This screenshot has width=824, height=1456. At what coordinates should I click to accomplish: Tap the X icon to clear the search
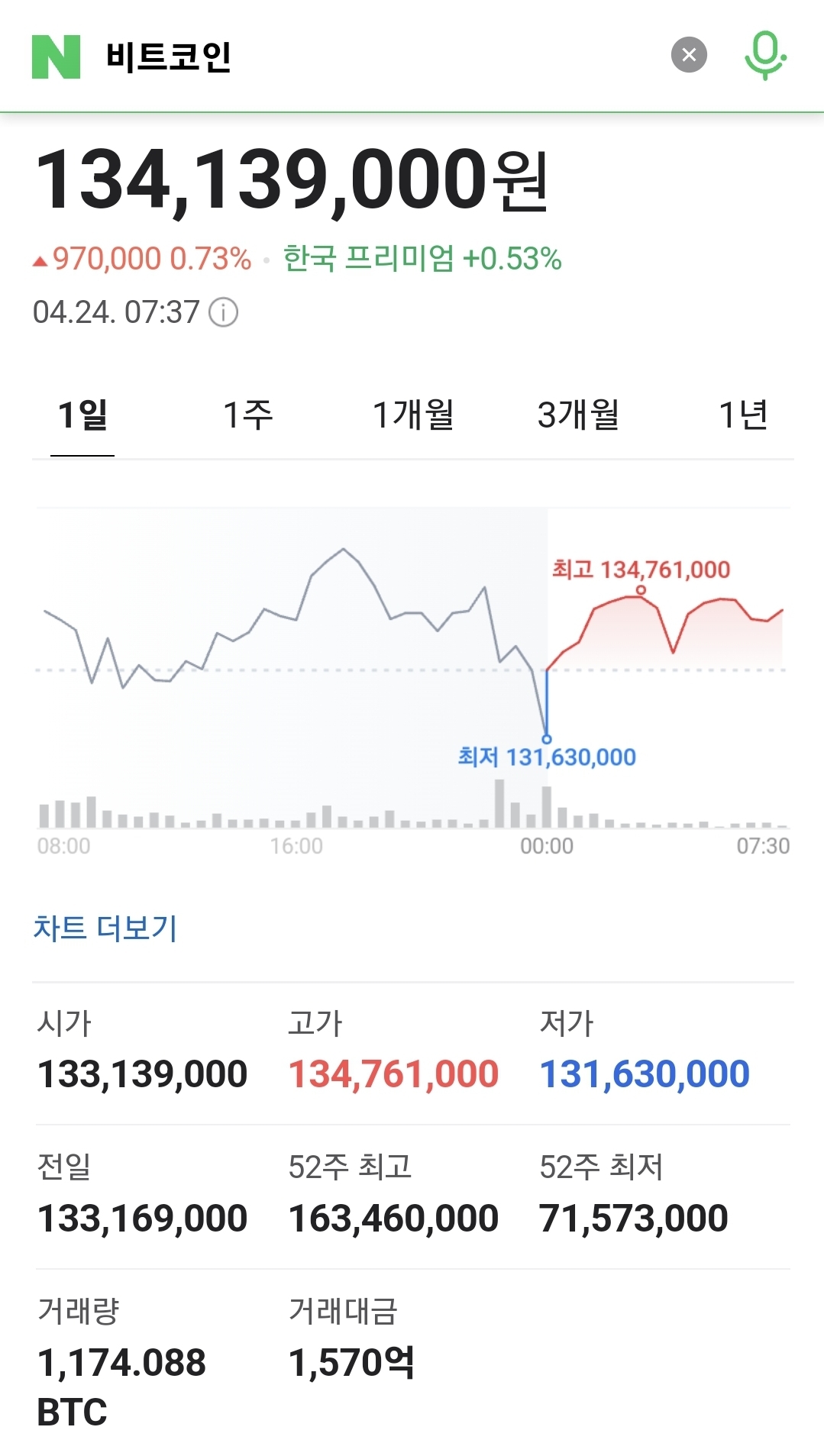(688, 53)
